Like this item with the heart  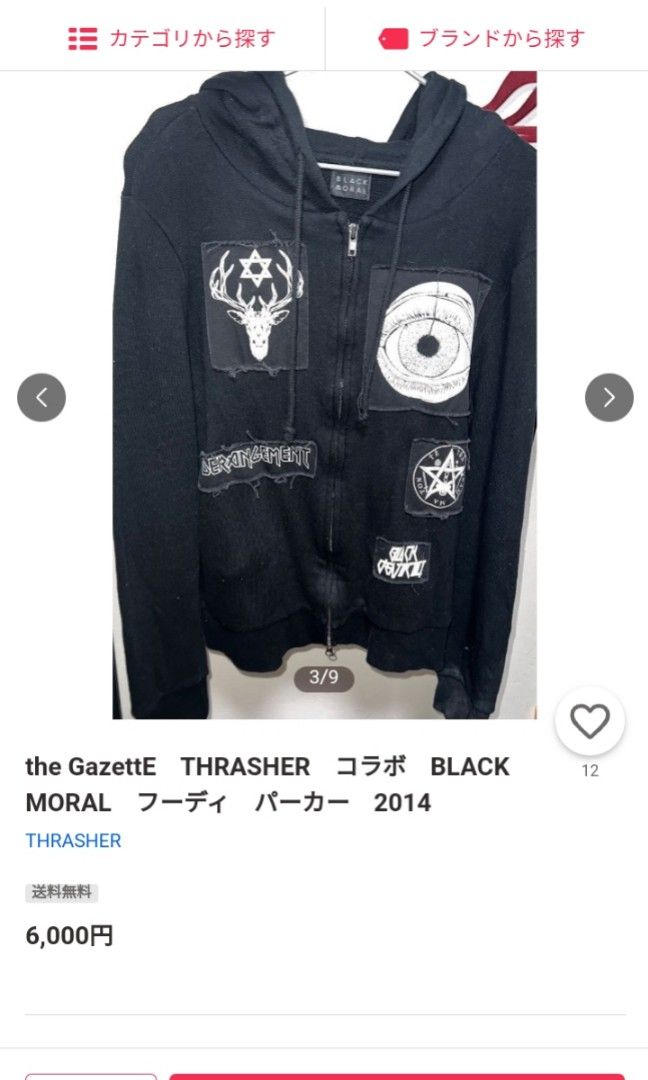click(x=589, y=721)
